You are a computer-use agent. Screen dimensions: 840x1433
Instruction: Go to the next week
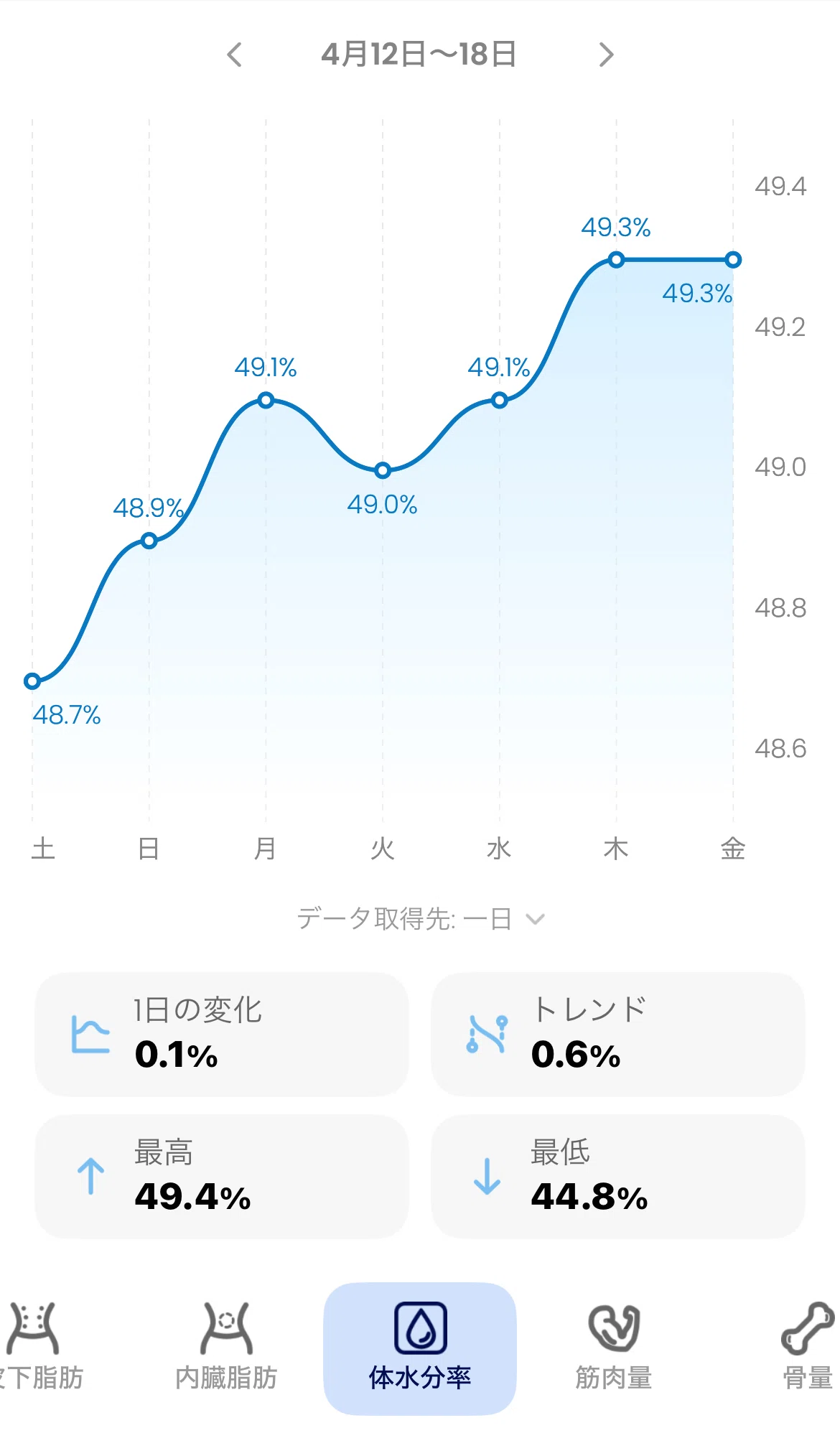(x=607, y=55)
